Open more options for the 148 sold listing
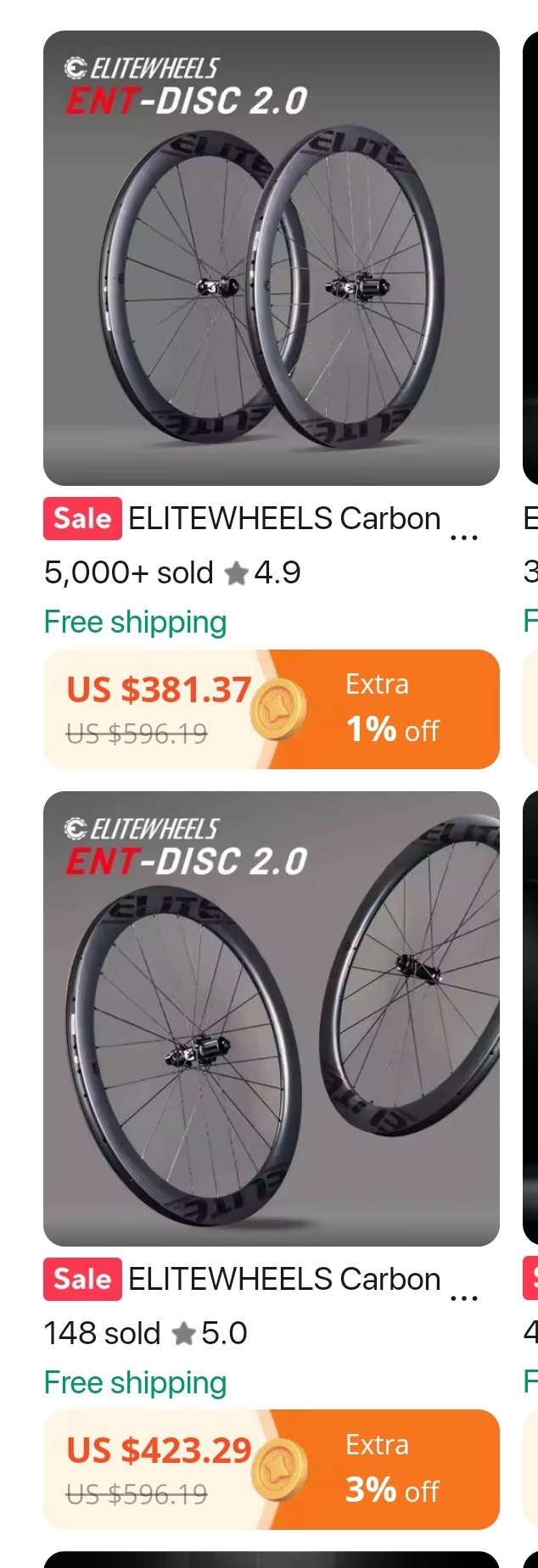The width and height of the screenshot is (538, 1568). pyautogui.click(x=463, y=1298)
